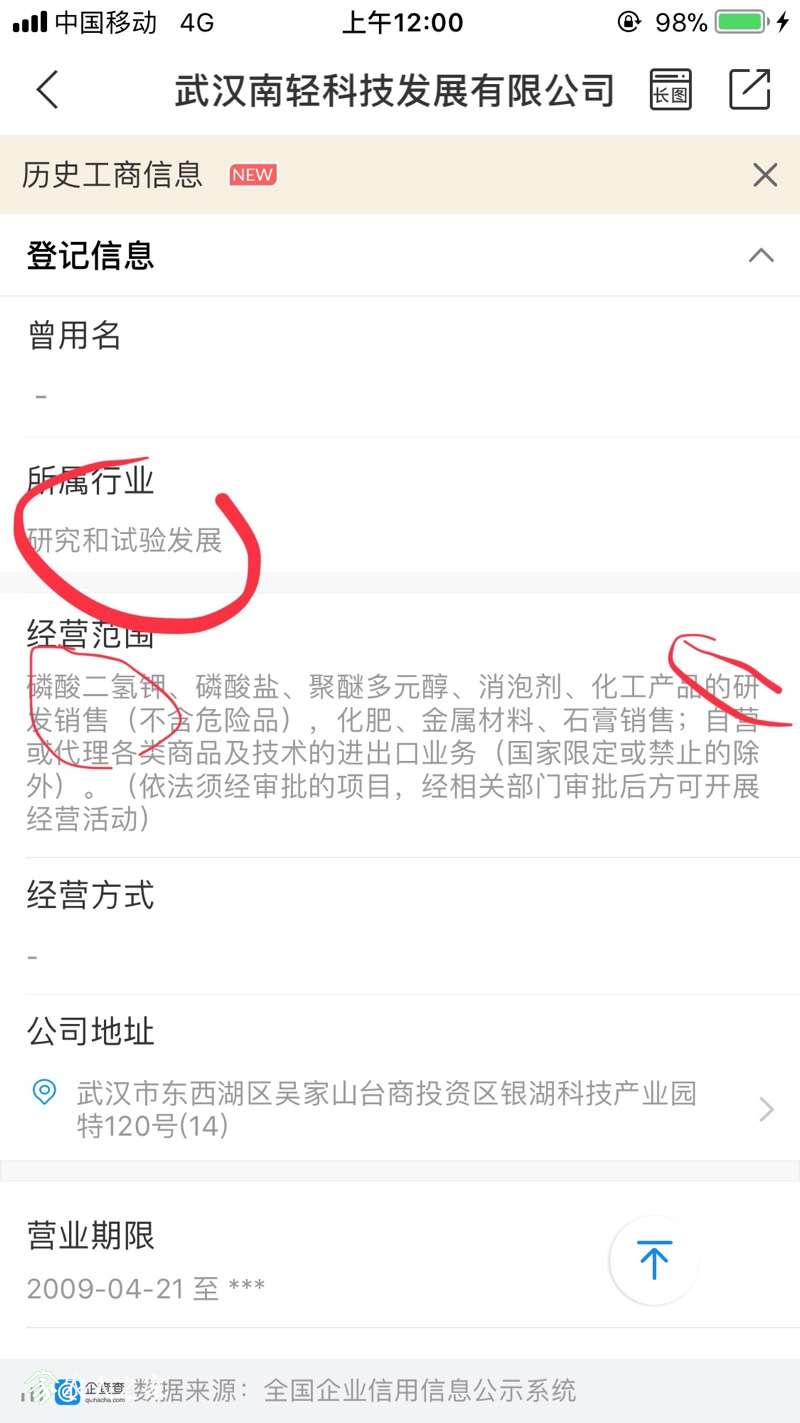Open the 历史工商信息 banner
Screen dimensions: 800x1423
coord(113,175)
